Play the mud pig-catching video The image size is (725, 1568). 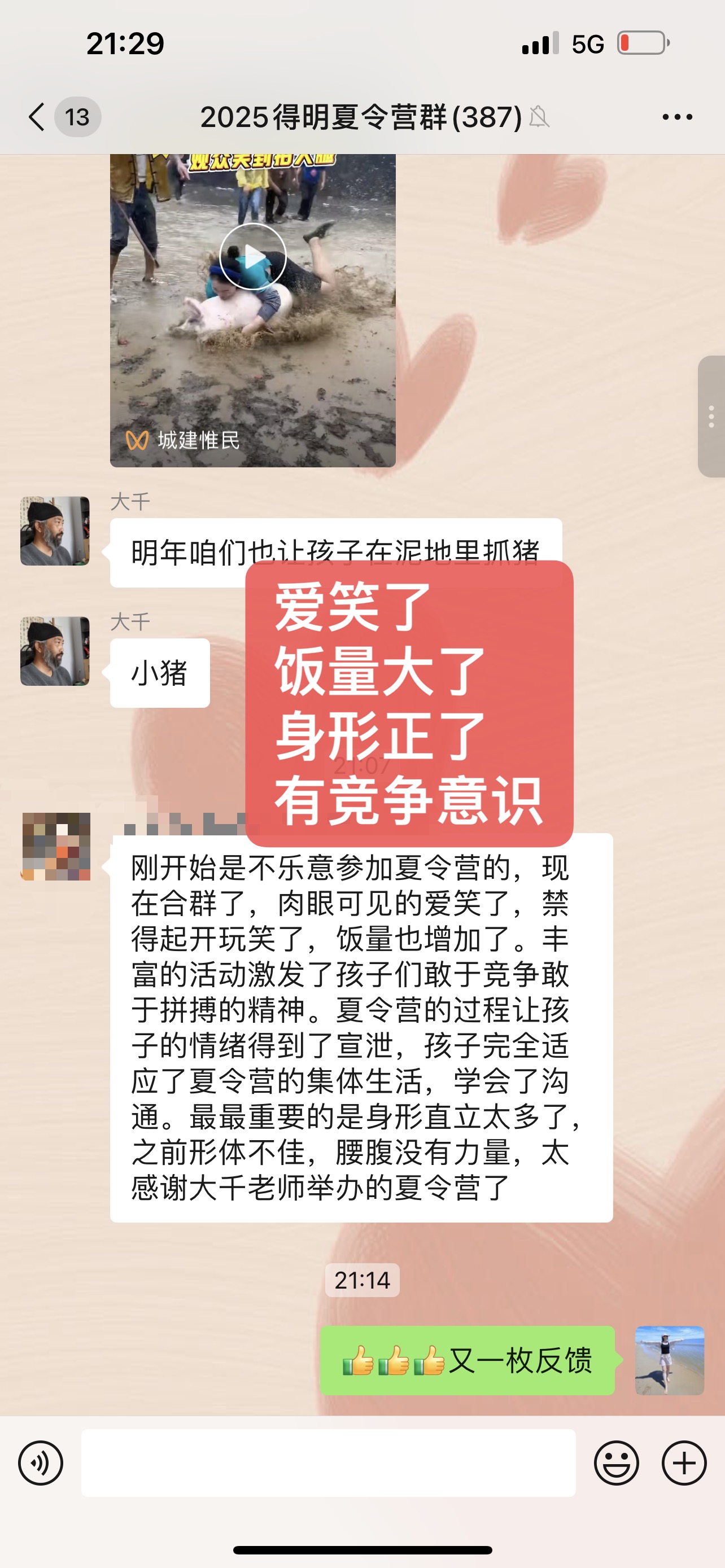[x=252, y=256]
